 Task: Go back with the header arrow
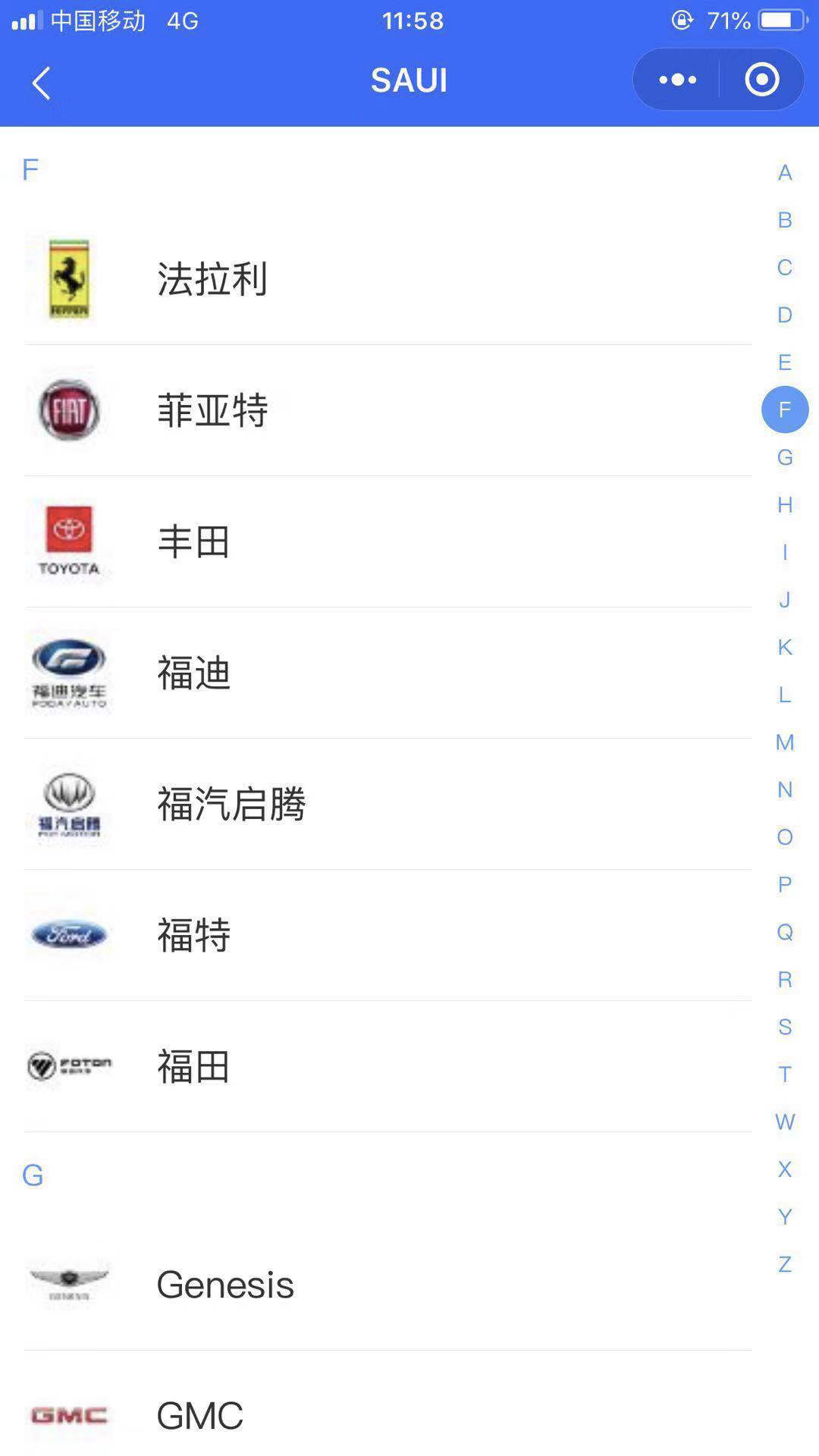41,82
